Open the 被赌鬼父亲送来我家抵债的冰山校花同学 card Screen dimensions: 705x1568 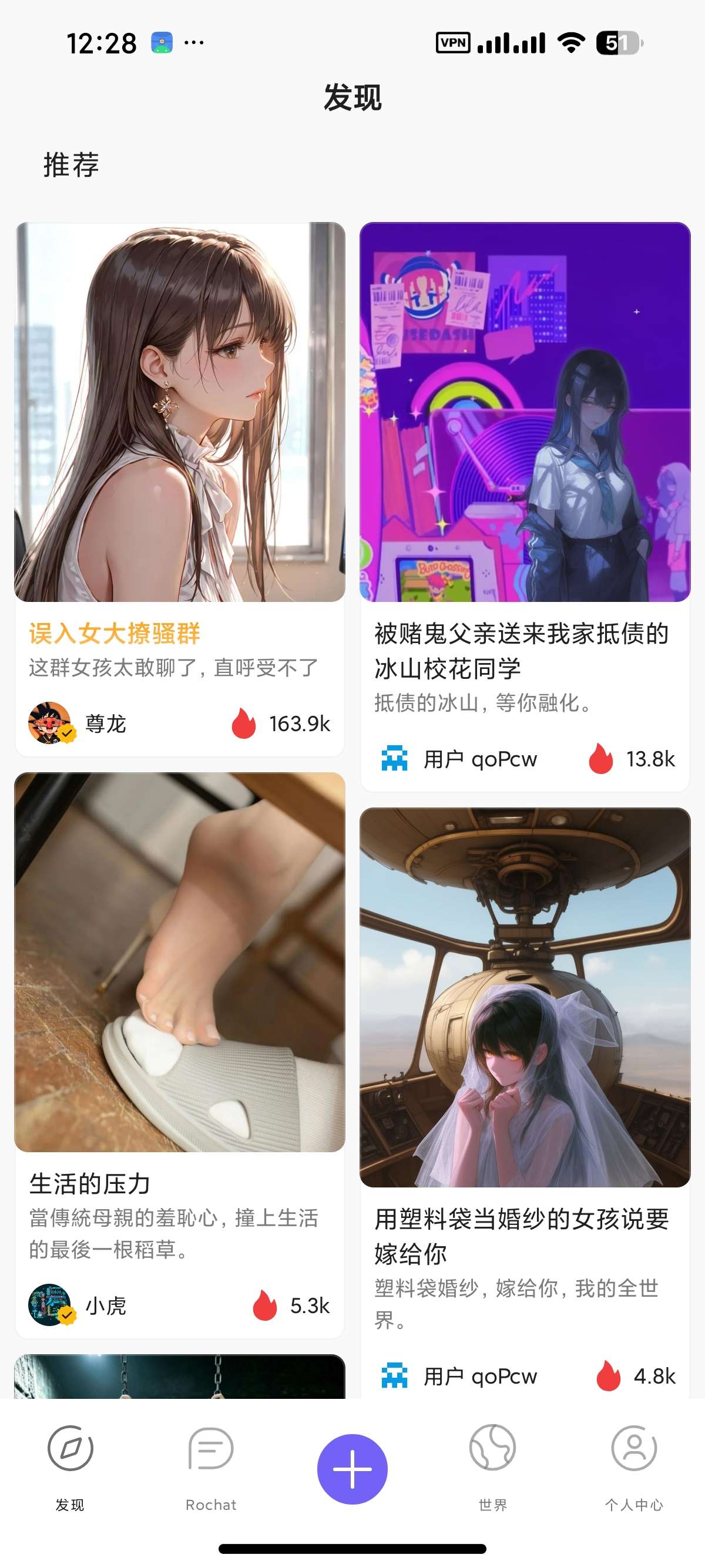pos(525,506)
